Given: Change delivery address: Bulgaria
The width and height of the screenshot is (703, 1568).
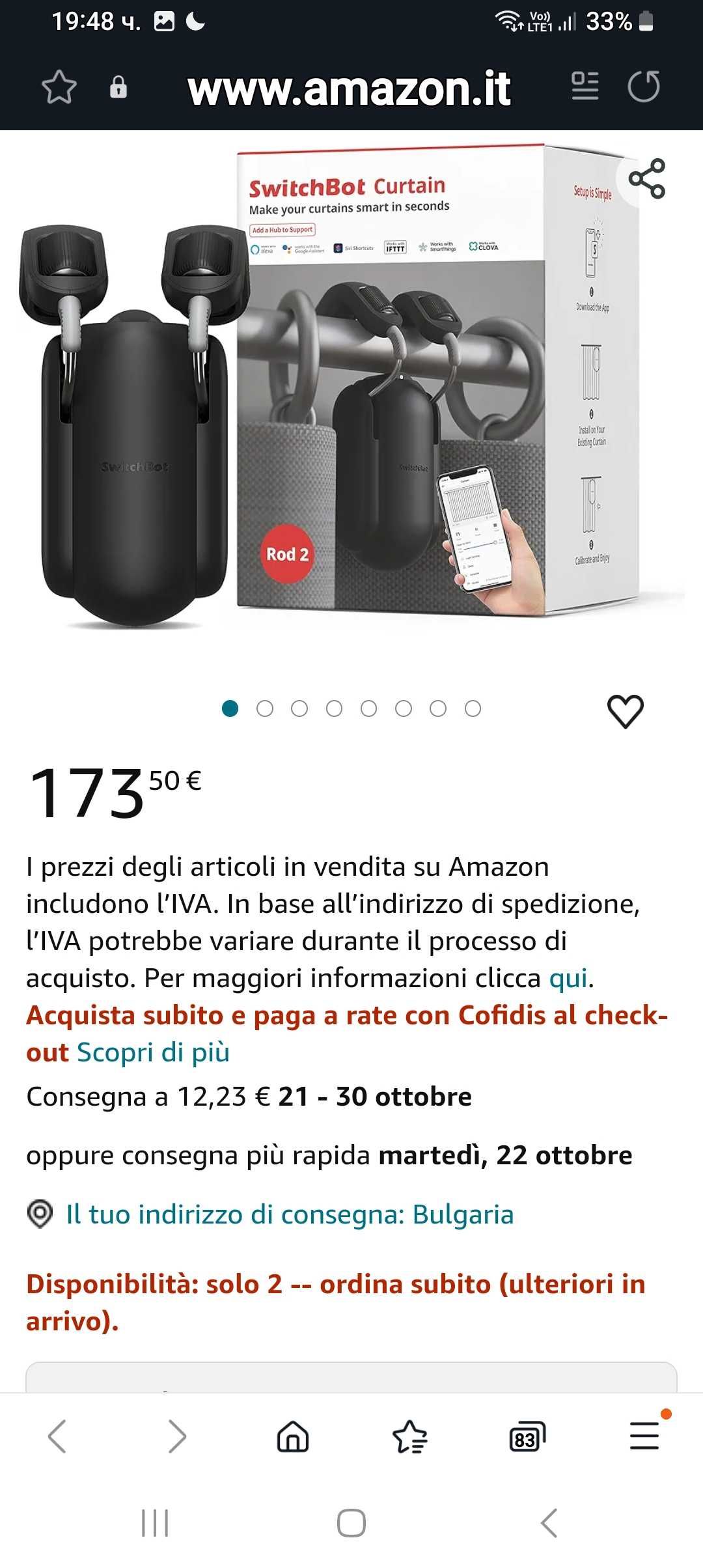Looking at the screenshot, I should pyautogui.click(x=290, y=1214).
